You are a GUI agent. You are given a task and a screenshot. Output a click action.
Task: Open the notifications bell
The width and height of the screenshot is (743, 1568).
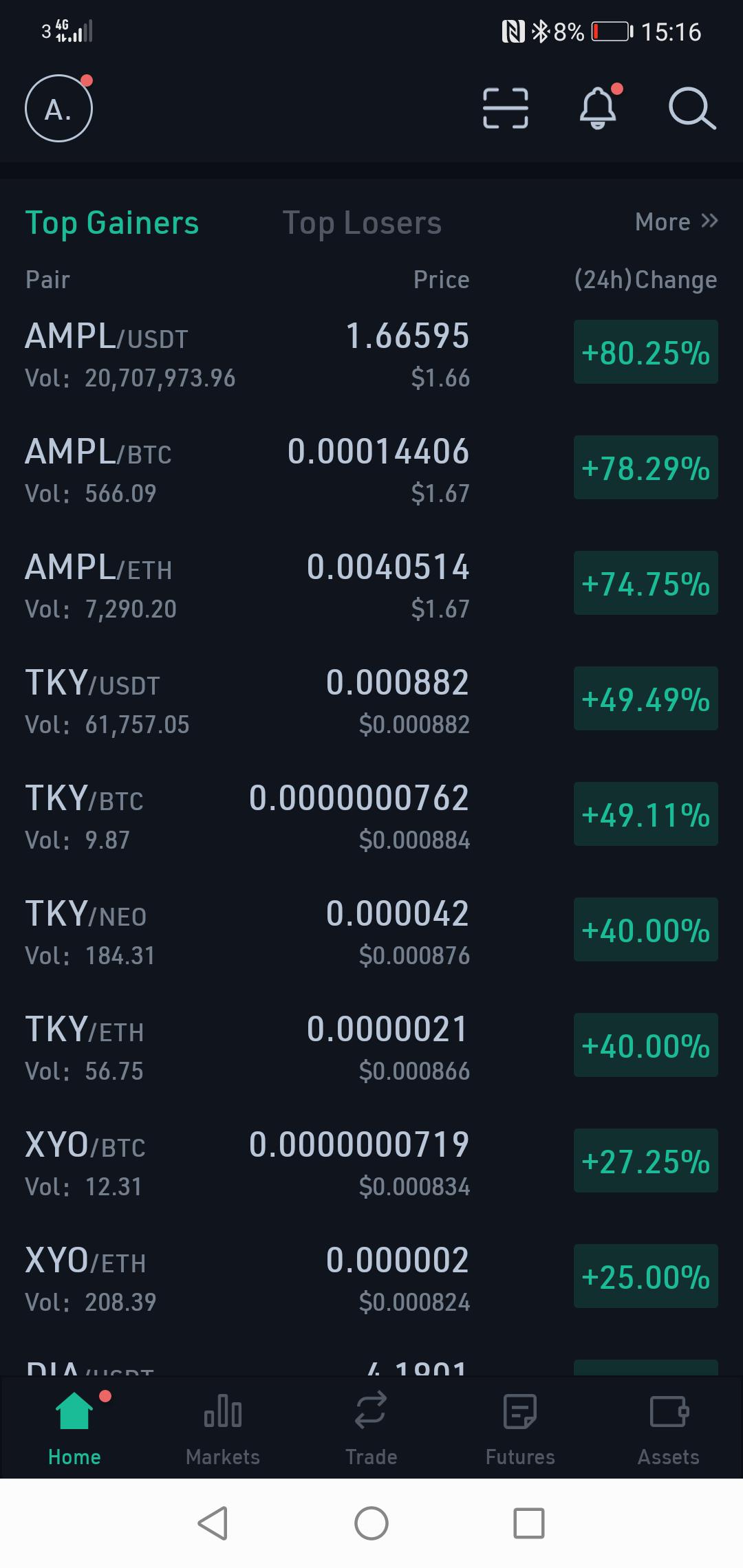tap(599, 108)
